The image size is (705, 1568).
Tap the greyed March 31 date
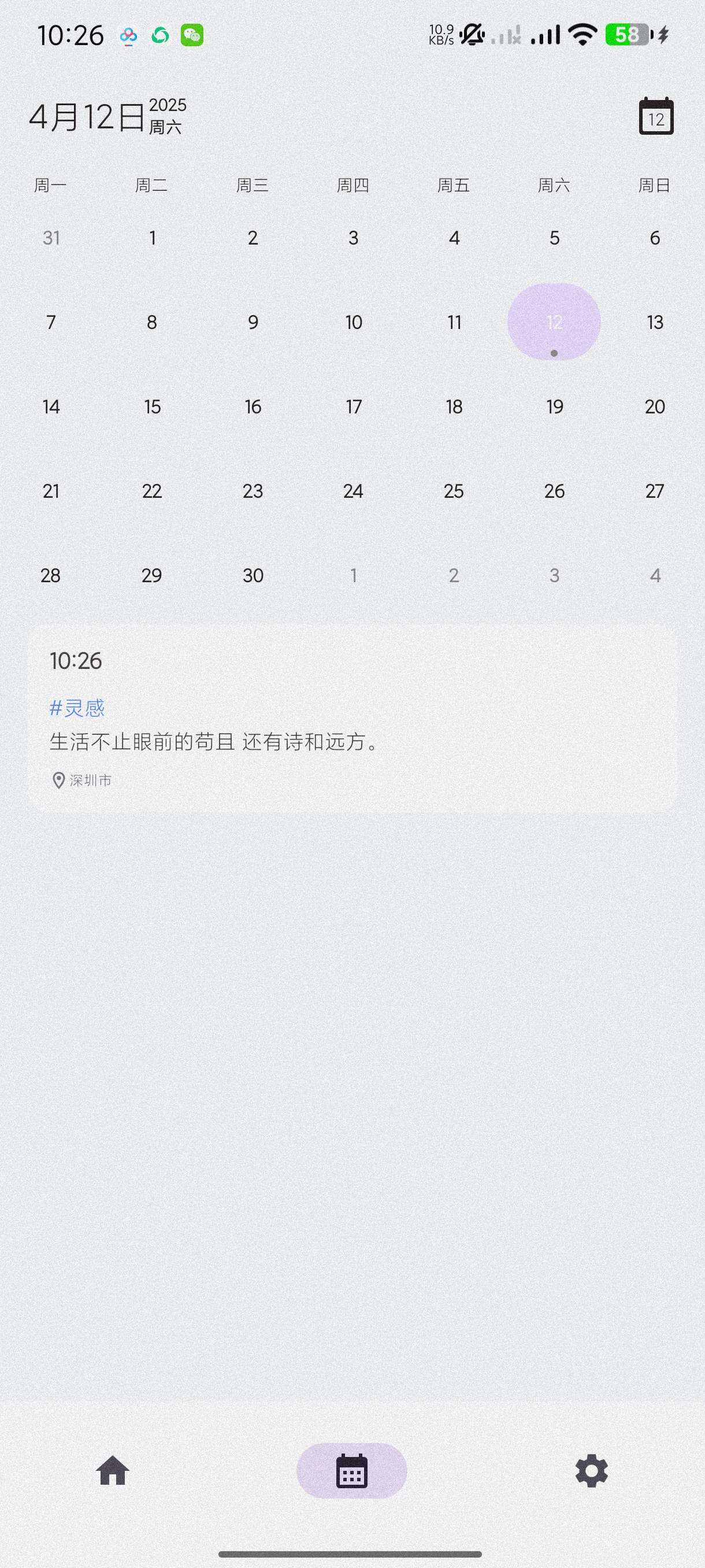[x=51, y=238]
